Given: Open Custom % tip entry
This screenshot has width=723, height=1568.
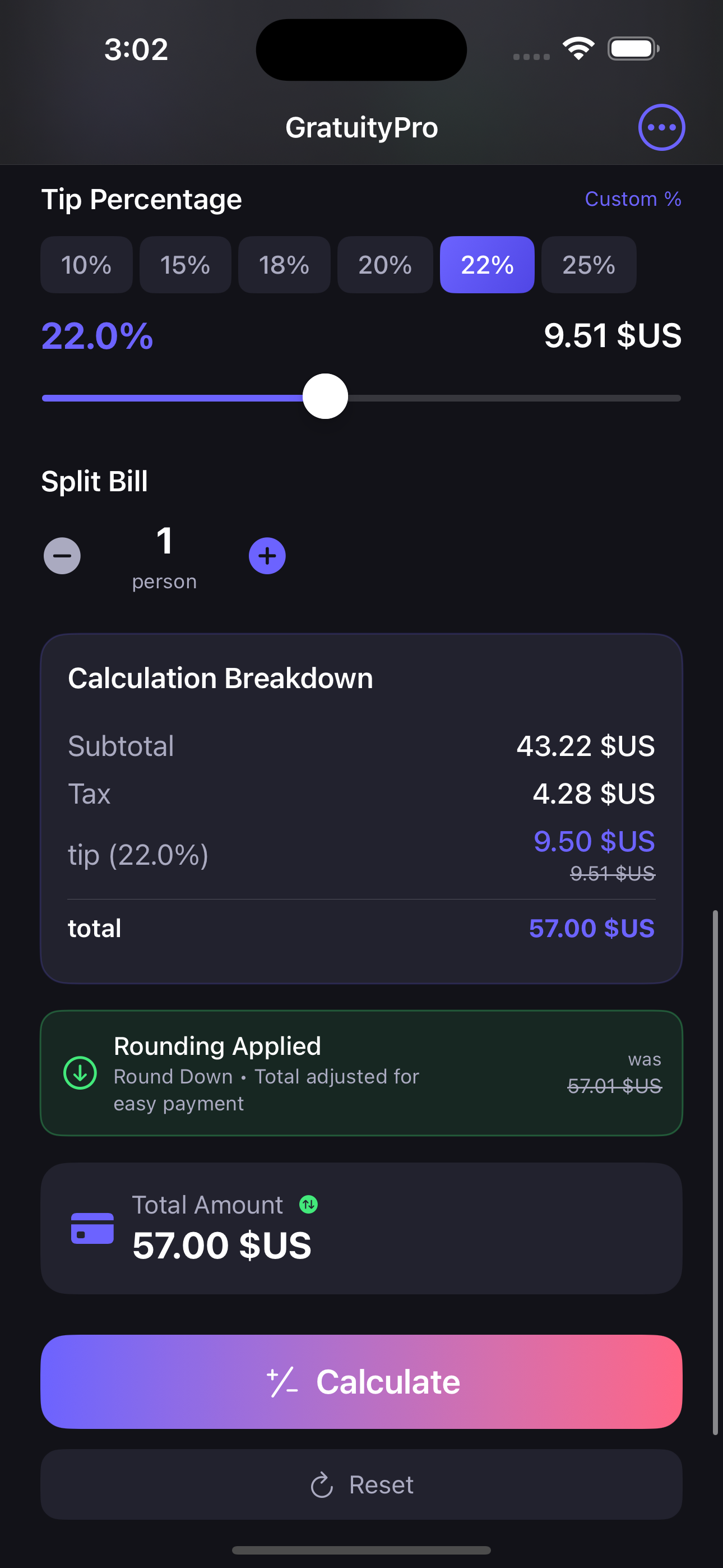Looking at the screenshot, I should coord(632,199).
